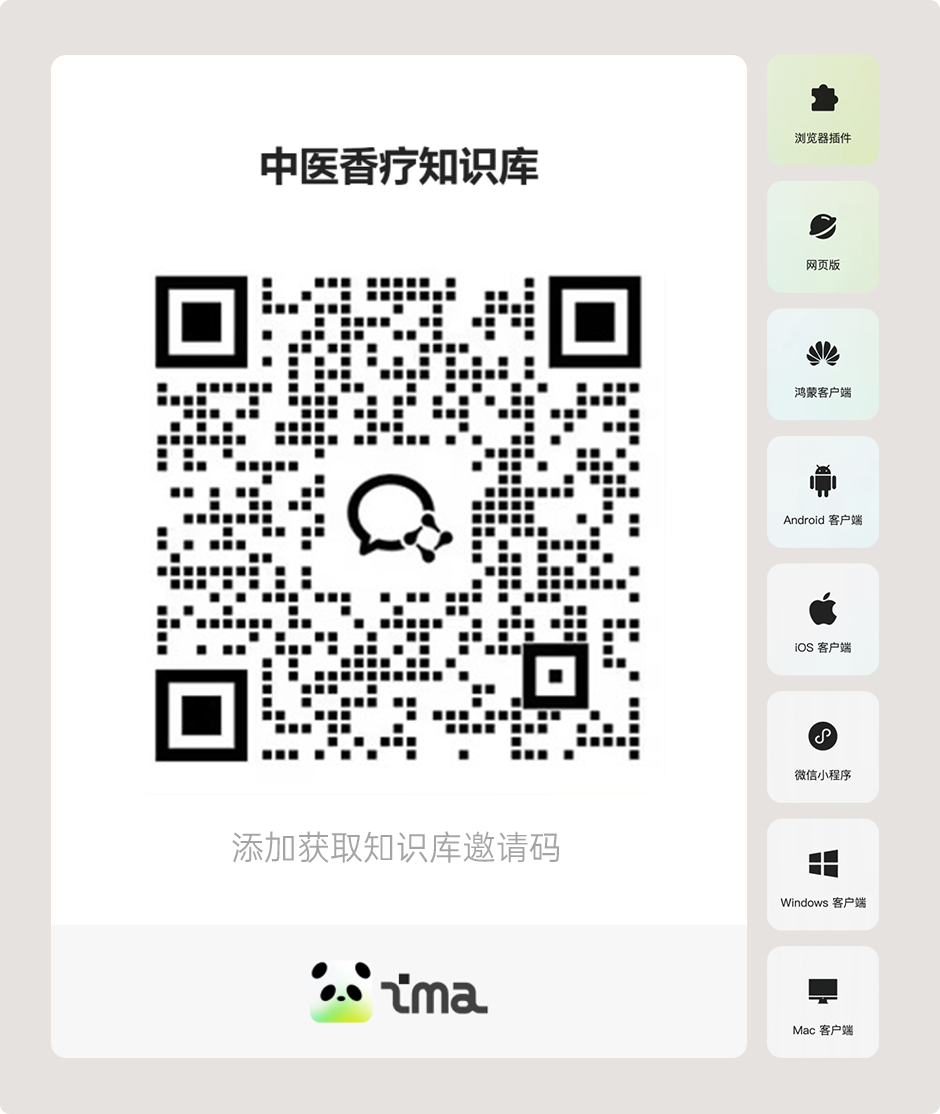The width and height of the screenshot is (940, 1114).
Task: Click the Mac 客户端 label
Action: 822,1030
